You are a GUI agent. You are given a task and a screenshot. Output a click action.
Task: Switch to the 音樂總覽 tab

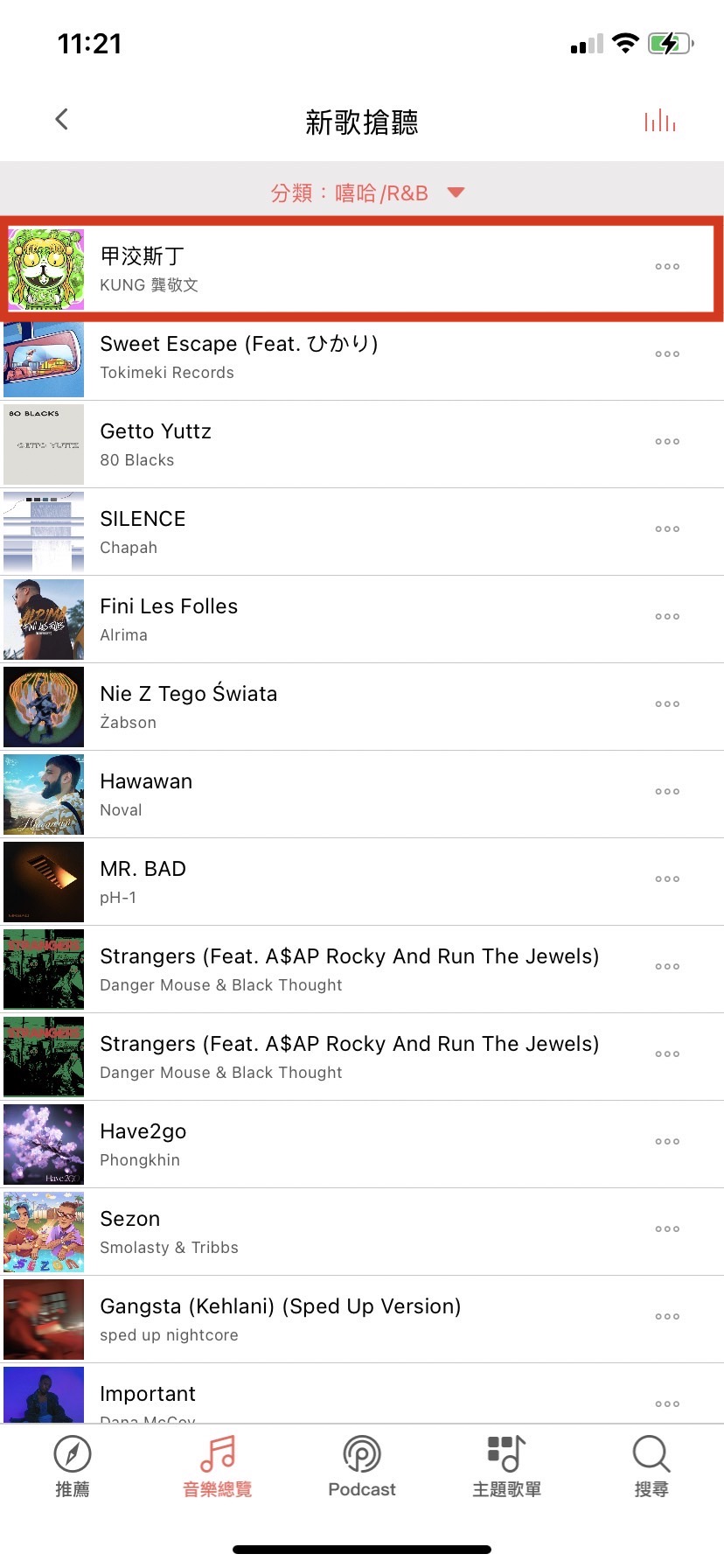click(x=218, y=1466)
